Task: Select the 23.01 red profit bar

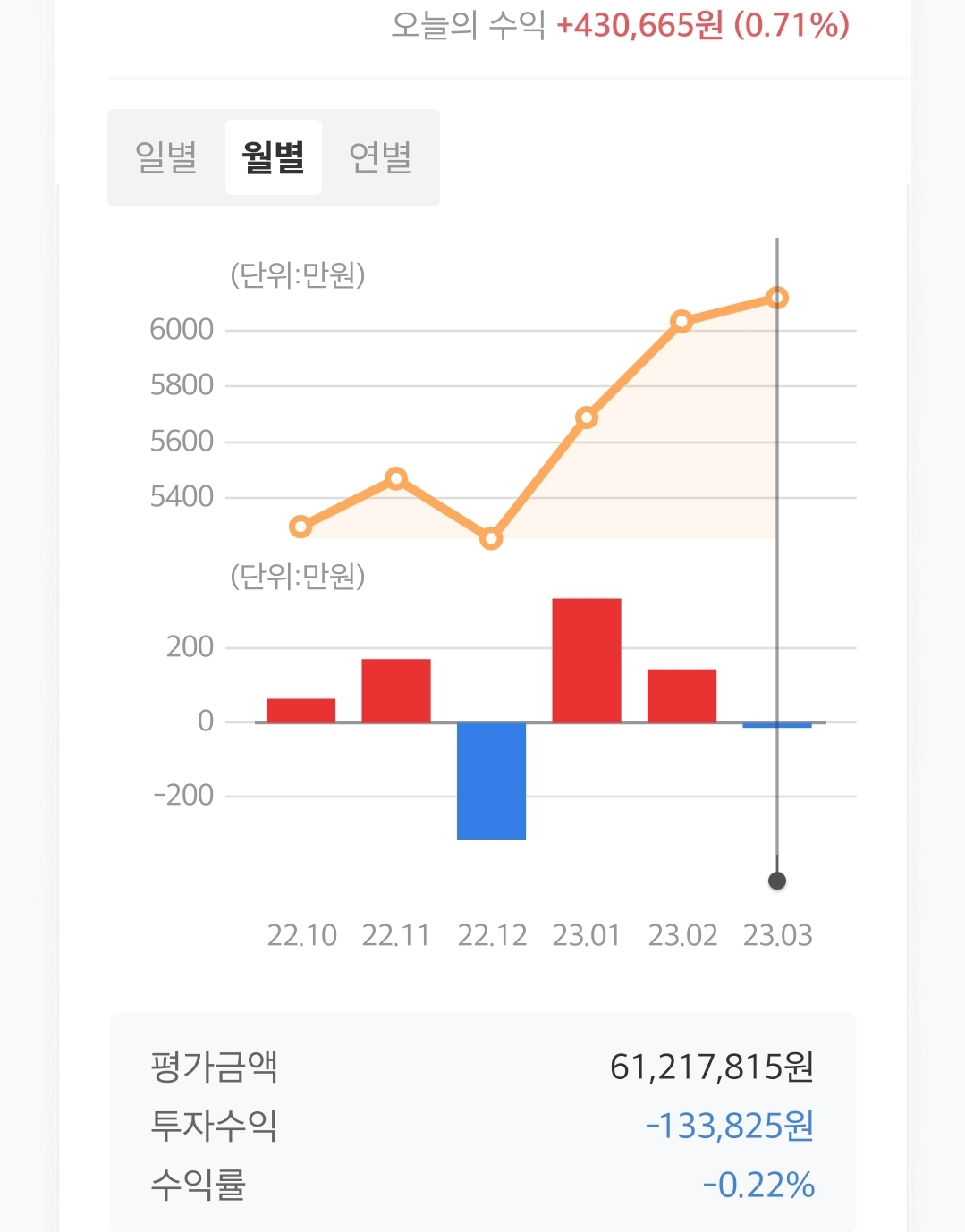Action: [x=586, y=660]
